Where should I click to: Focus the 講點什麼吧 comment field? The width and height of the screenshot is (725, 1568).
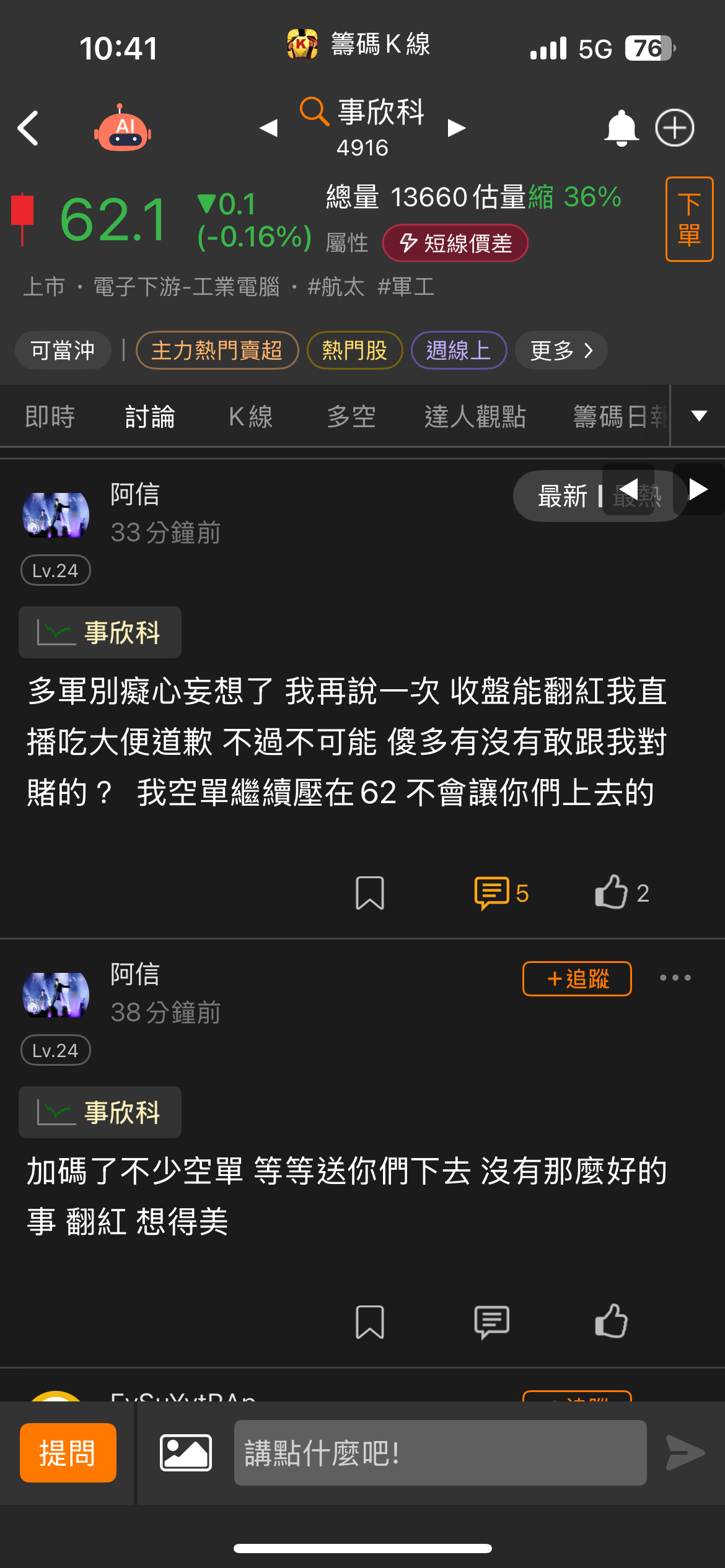(x=440, y=1452)
